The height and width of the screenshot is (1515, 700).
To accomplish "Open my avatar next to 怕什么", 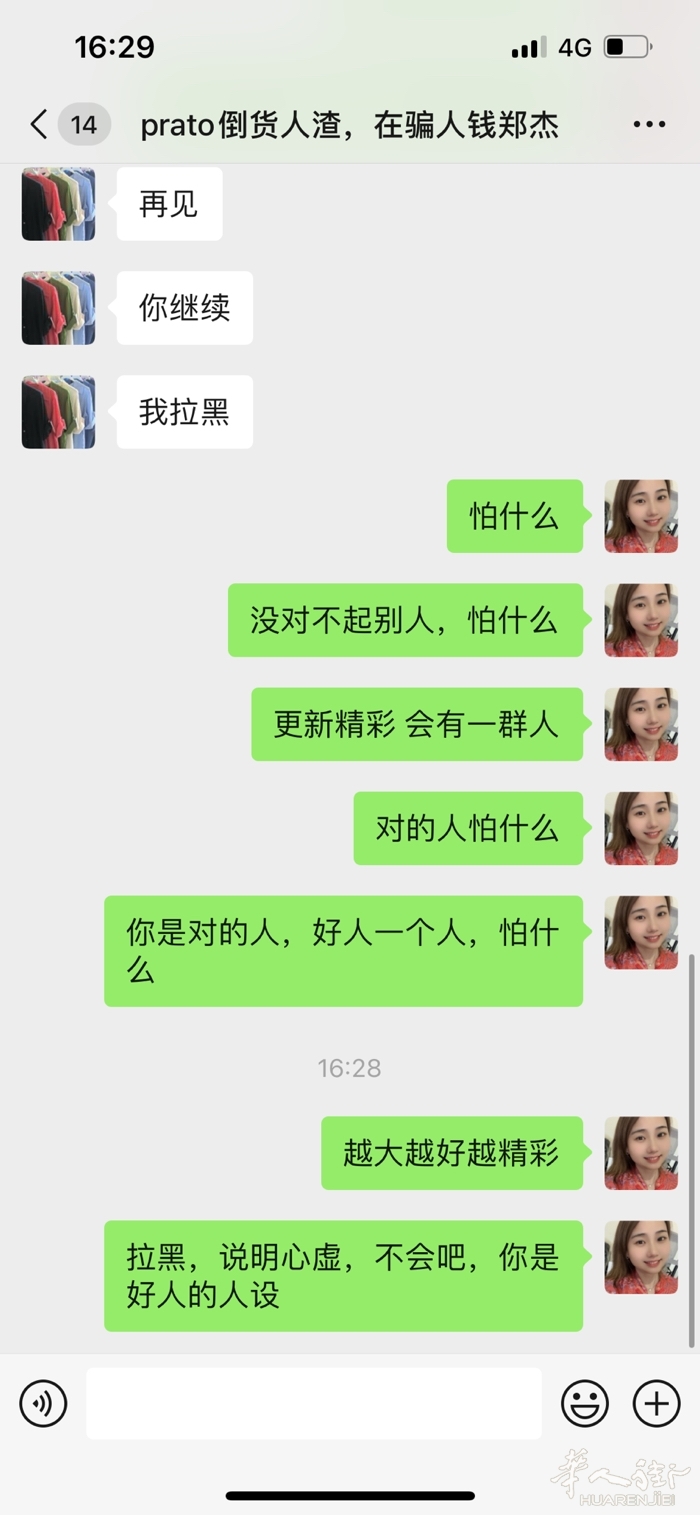I will (x=641, y=516).
